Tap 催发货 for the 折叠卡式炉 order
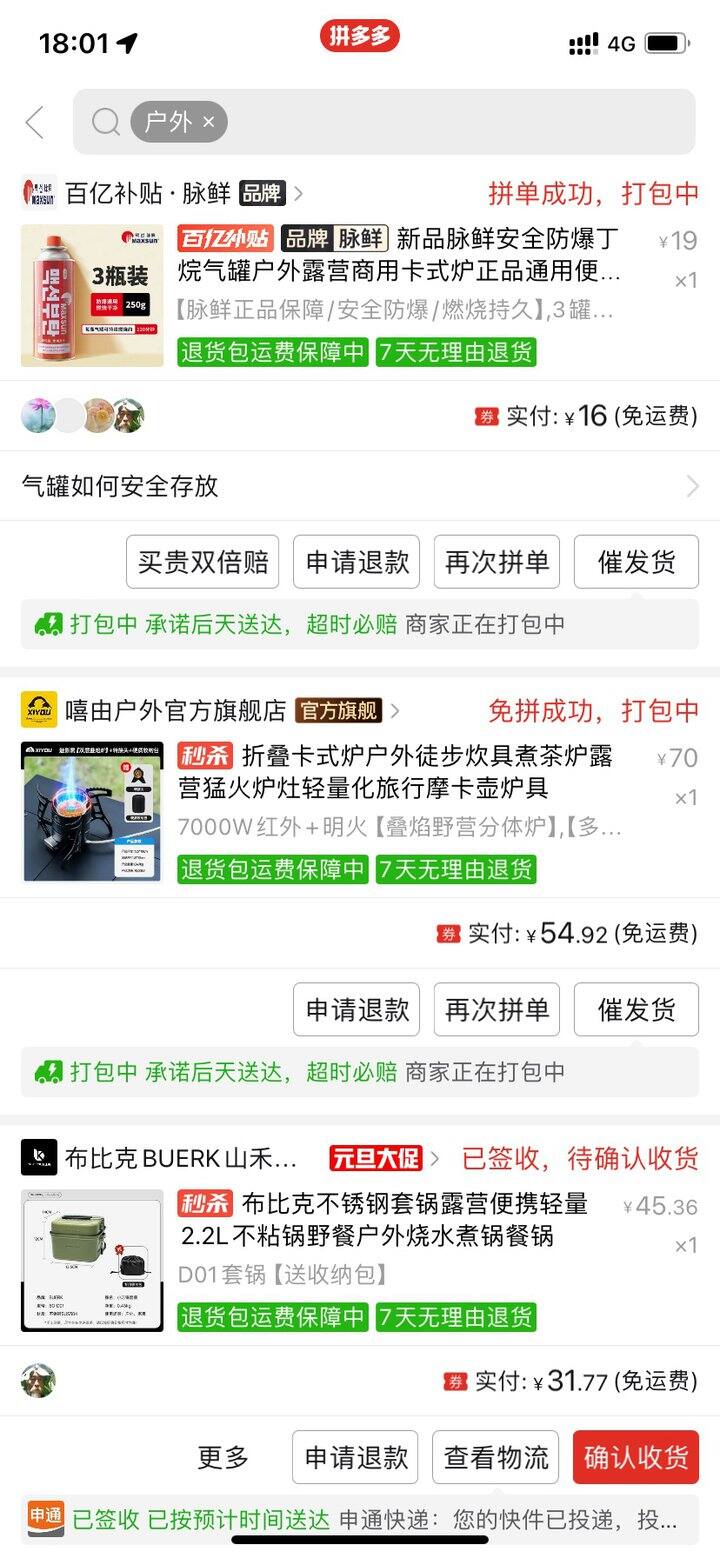 [636, 1010]
